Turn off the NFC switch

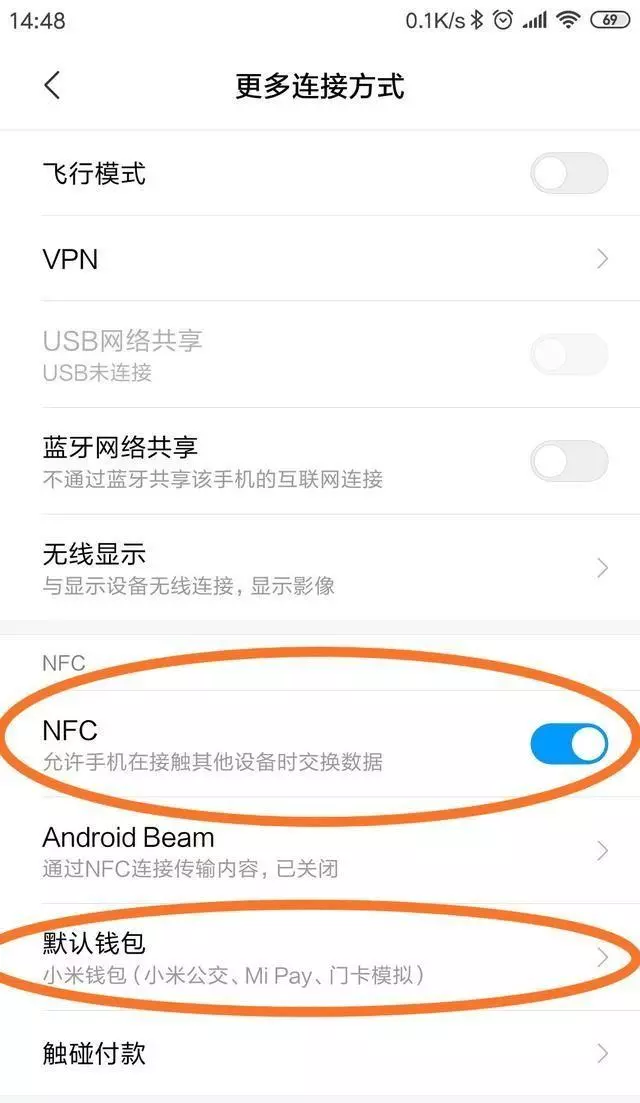[x=568, y=744]
